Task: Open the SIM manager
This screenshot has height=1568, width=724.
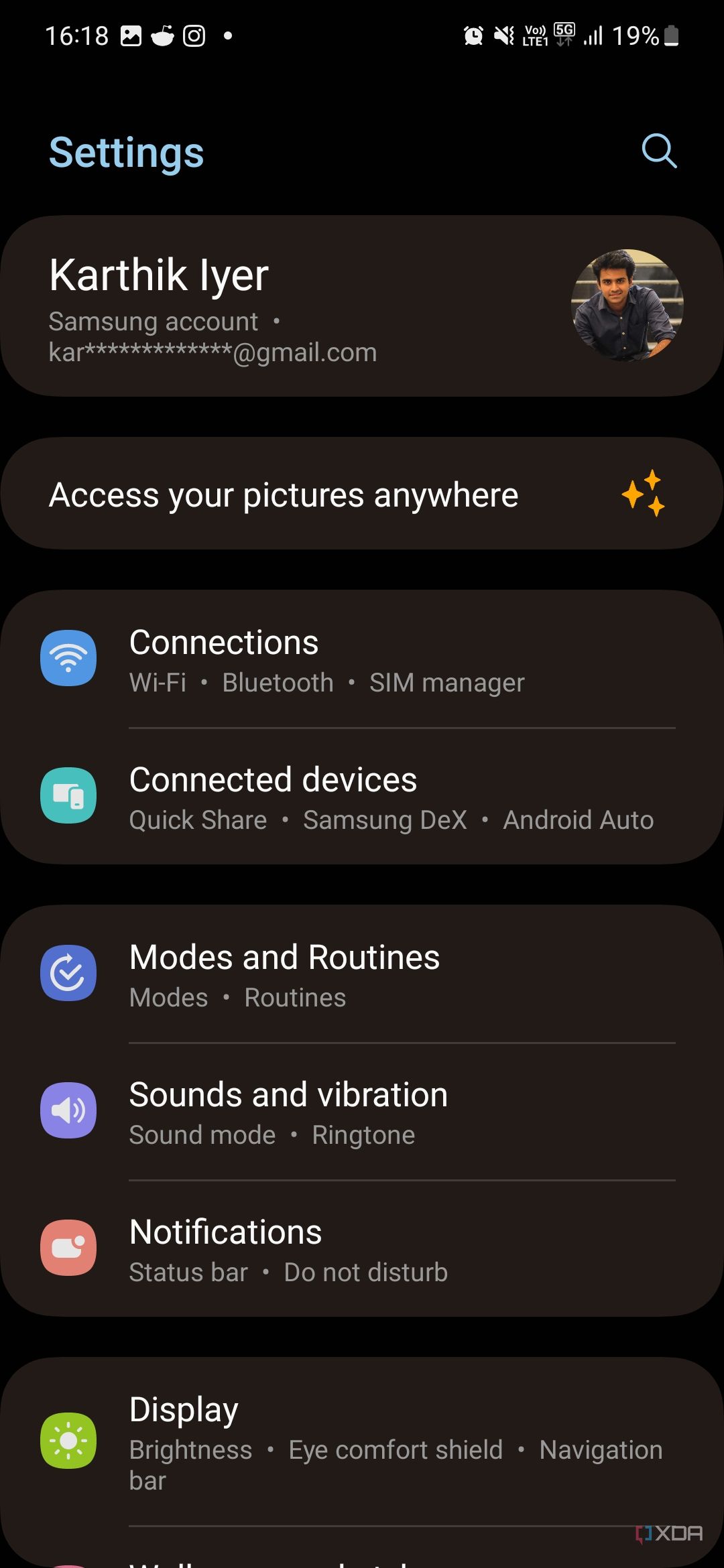Action: pos(447,682)
